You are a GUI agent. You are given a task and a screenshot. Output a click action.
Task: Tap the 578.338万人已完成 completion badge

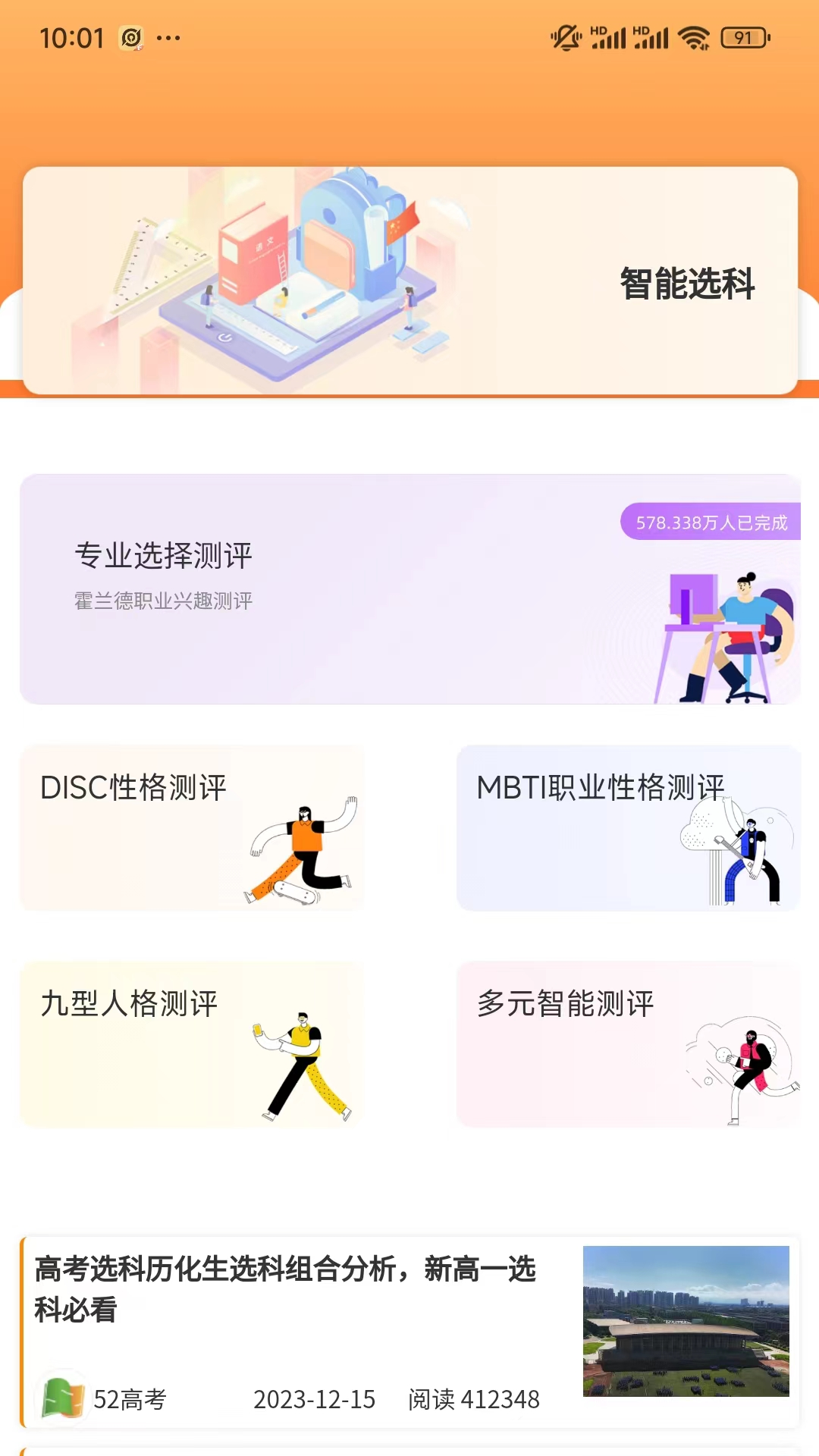(x=711, y=523)
